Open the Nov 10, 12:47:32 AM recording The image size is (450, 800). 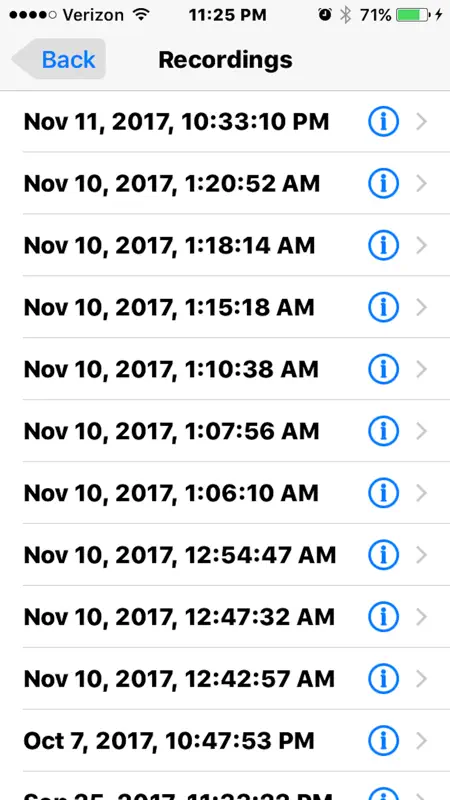[225, 617]
